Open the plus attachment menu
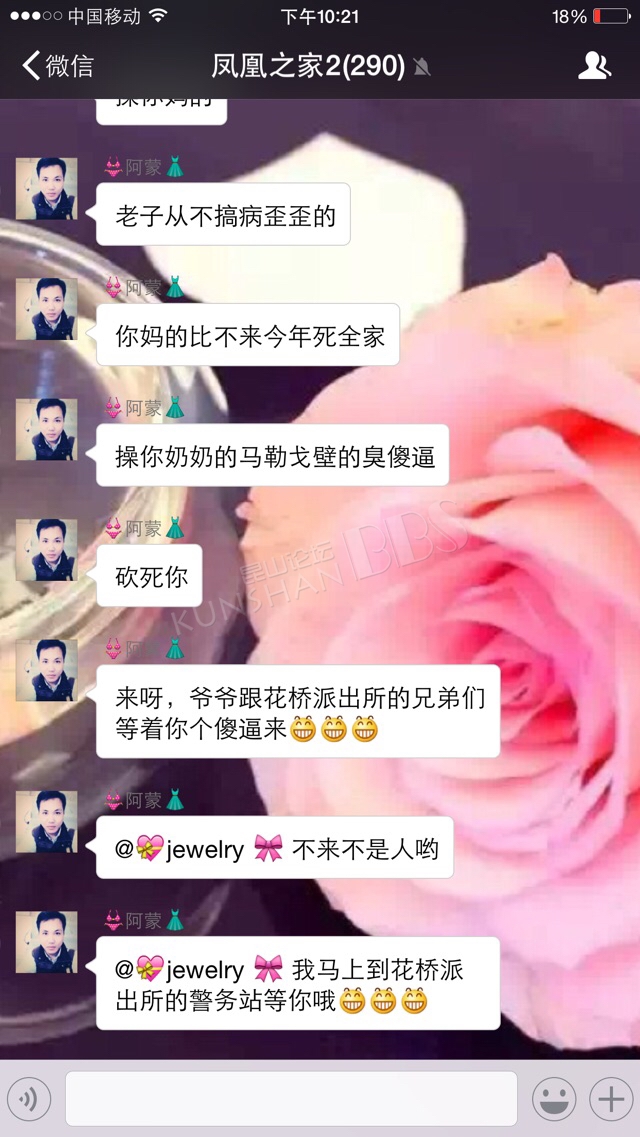The height and width of the screenshot is (1137, 640). point(611,1099)
